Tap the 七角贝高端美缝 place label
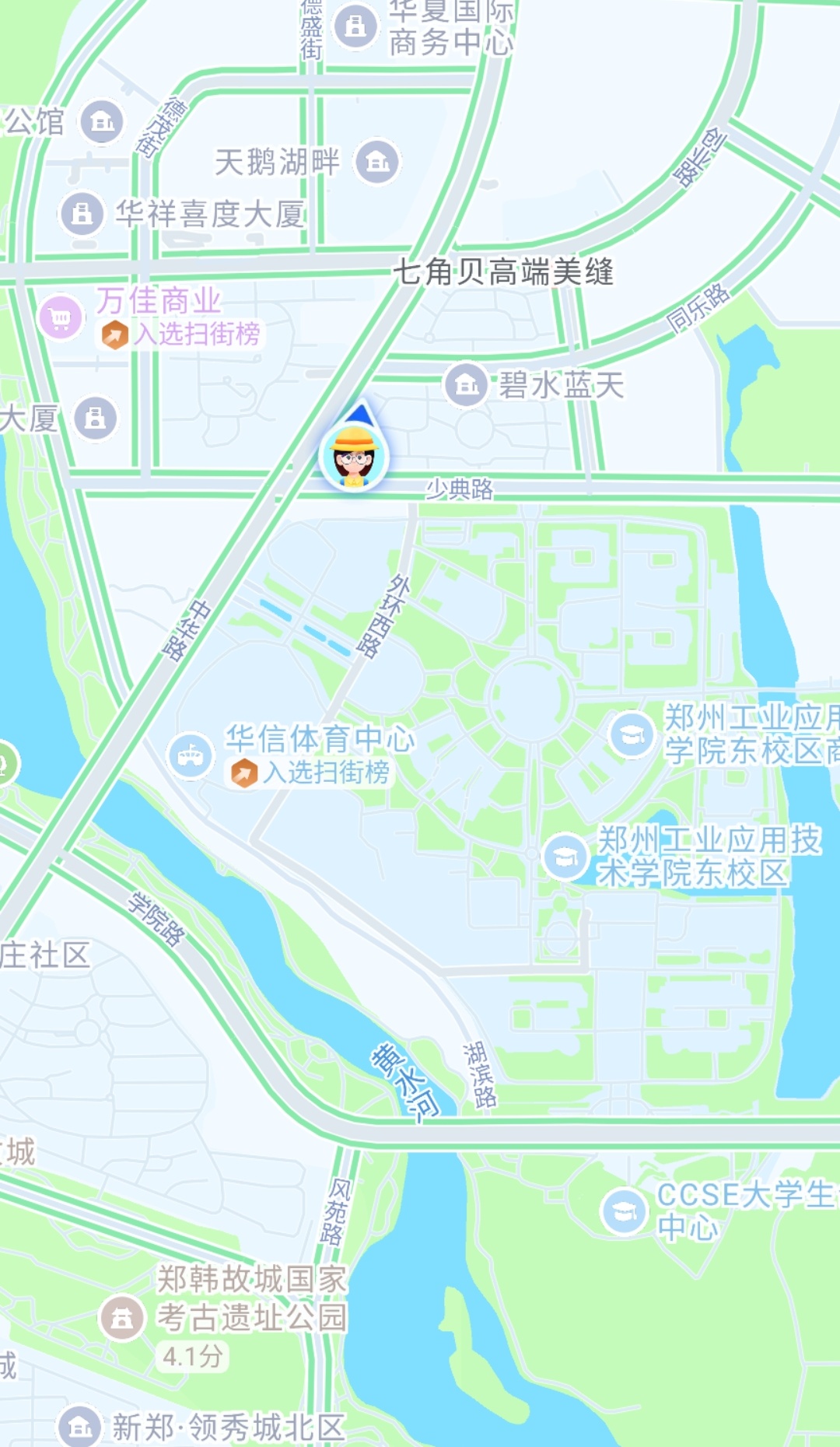Image resolution: width=840 pixels, height=1447 pixels. [503, 272]
